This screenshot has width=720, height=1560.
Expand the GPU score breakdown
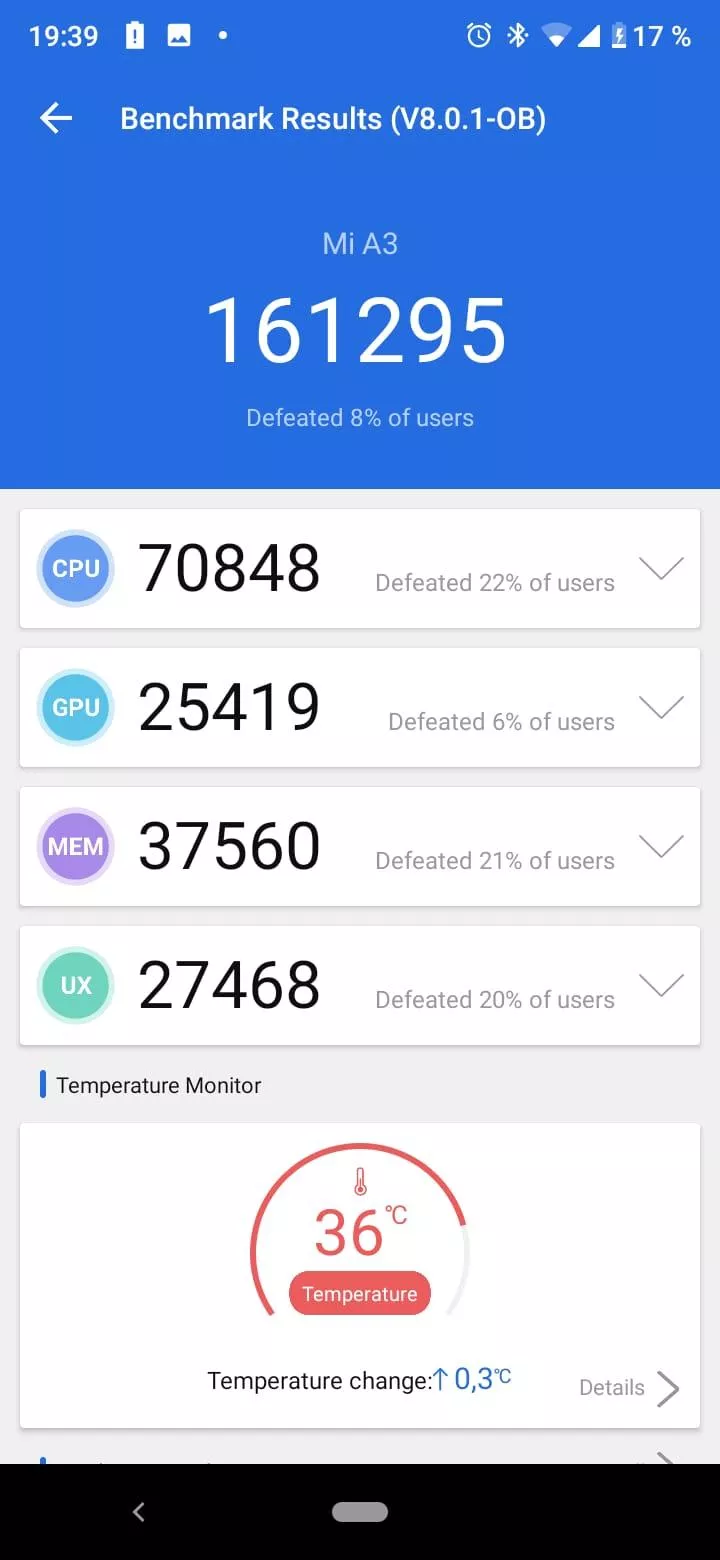pyautogui.click(x=661, y=707)
